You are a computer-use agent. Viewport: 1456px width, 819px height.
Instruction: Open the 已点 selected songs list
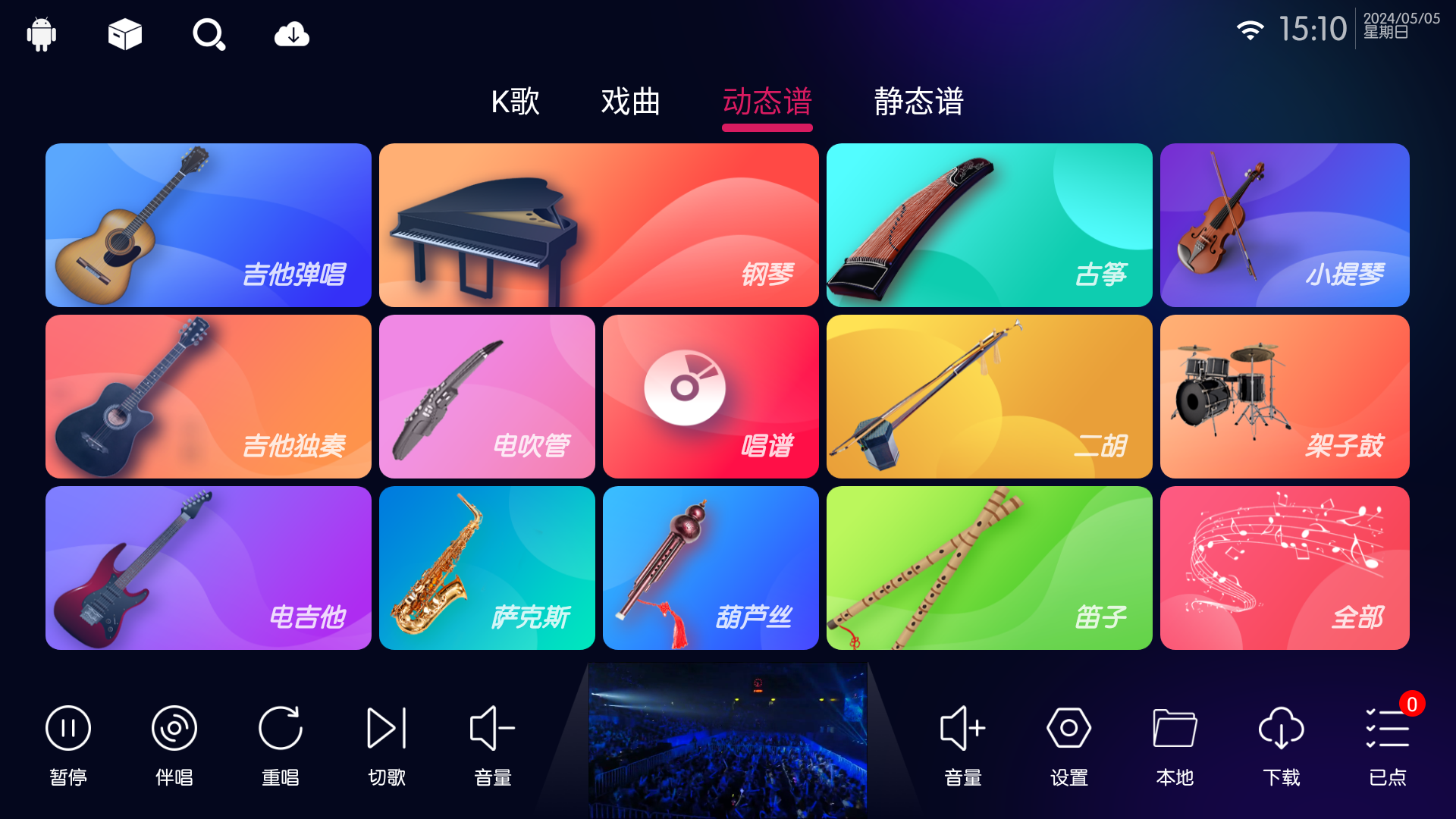coord(1387,743)
